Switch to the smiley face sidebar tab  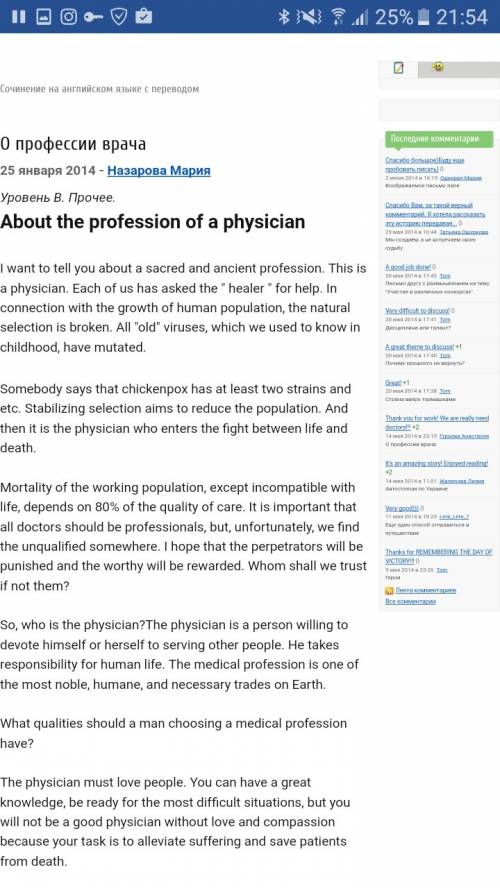[x=438, y=67]
